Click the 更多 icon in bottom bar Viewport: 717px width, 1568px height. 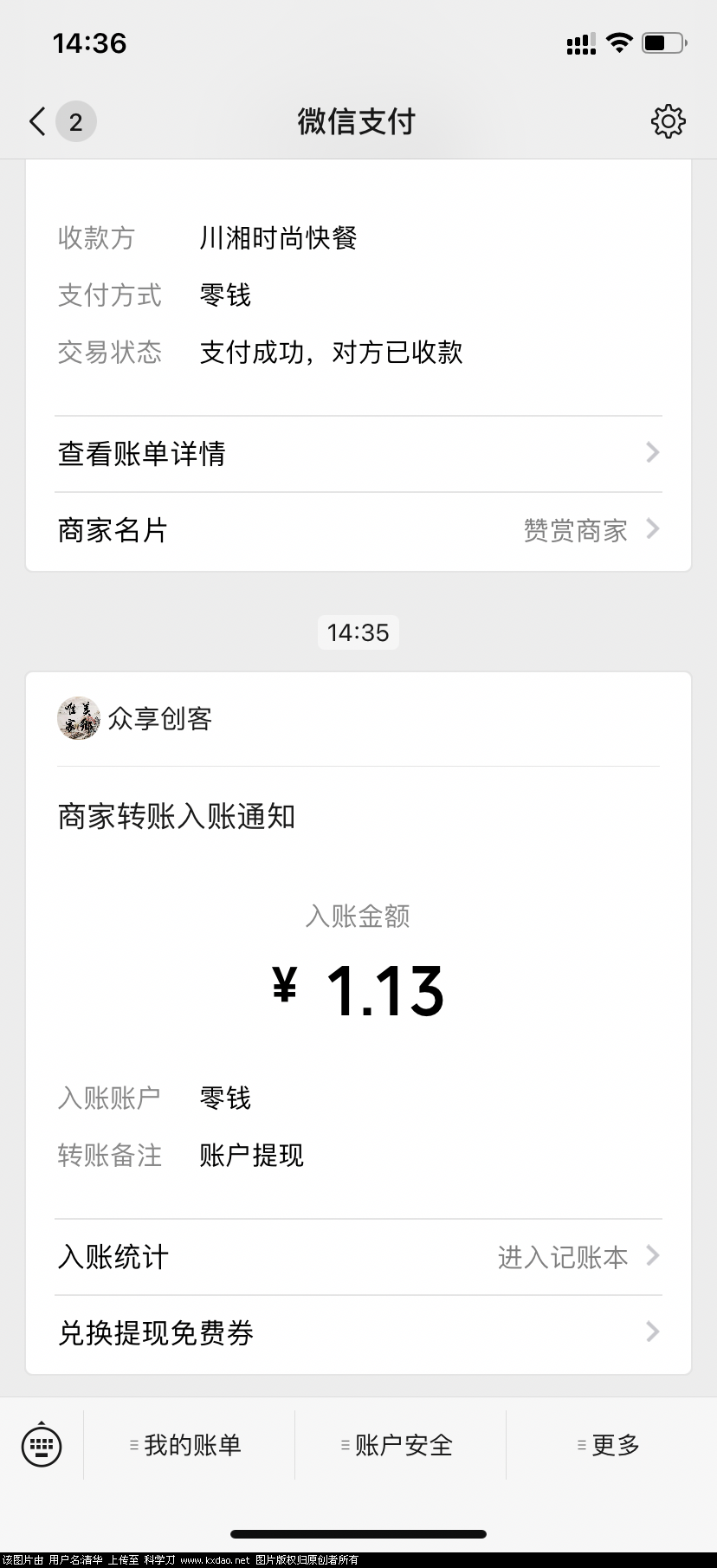coord(580,1444)
